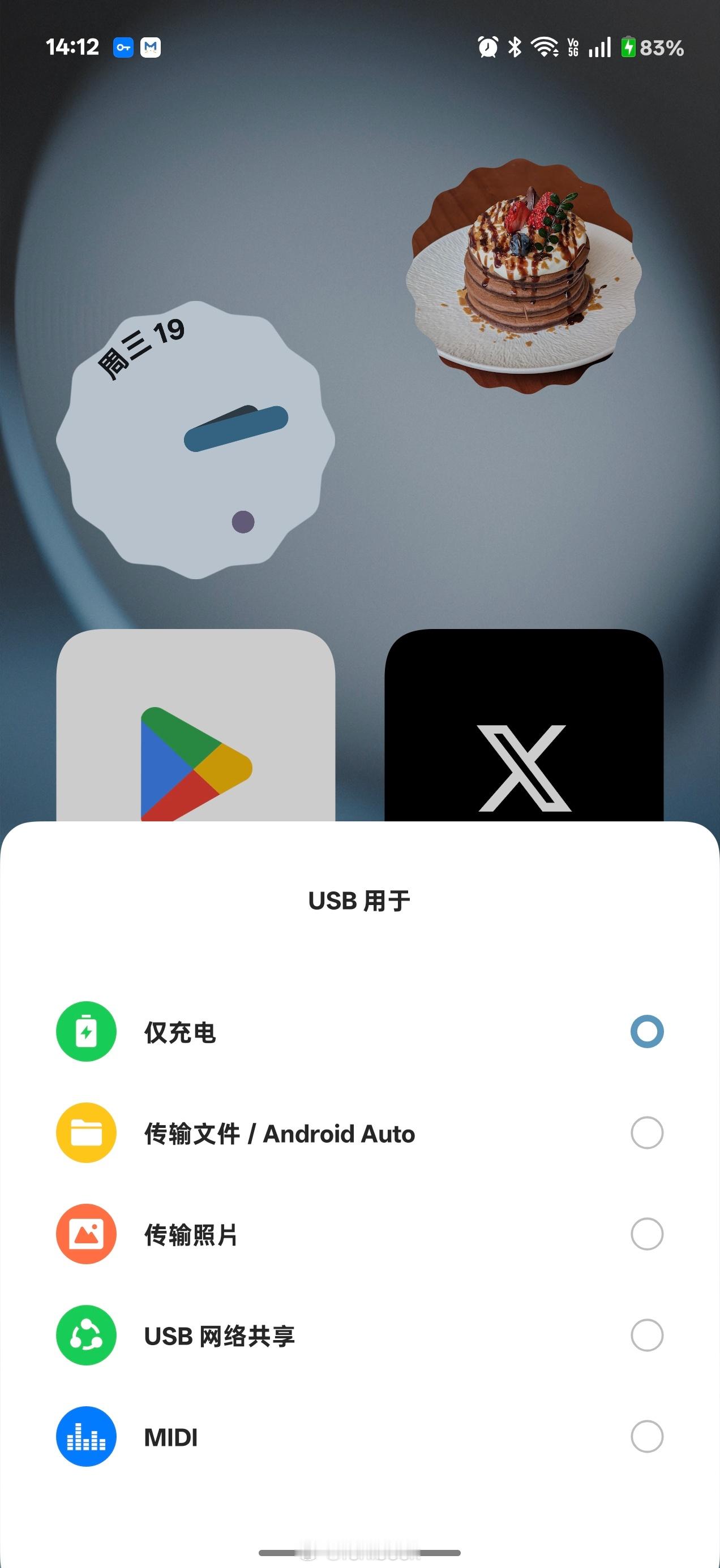The width and height of the screenshot is (720, 1568).
Task: Click the green USB tethering share icon
Action: [x=85, y=1335]
